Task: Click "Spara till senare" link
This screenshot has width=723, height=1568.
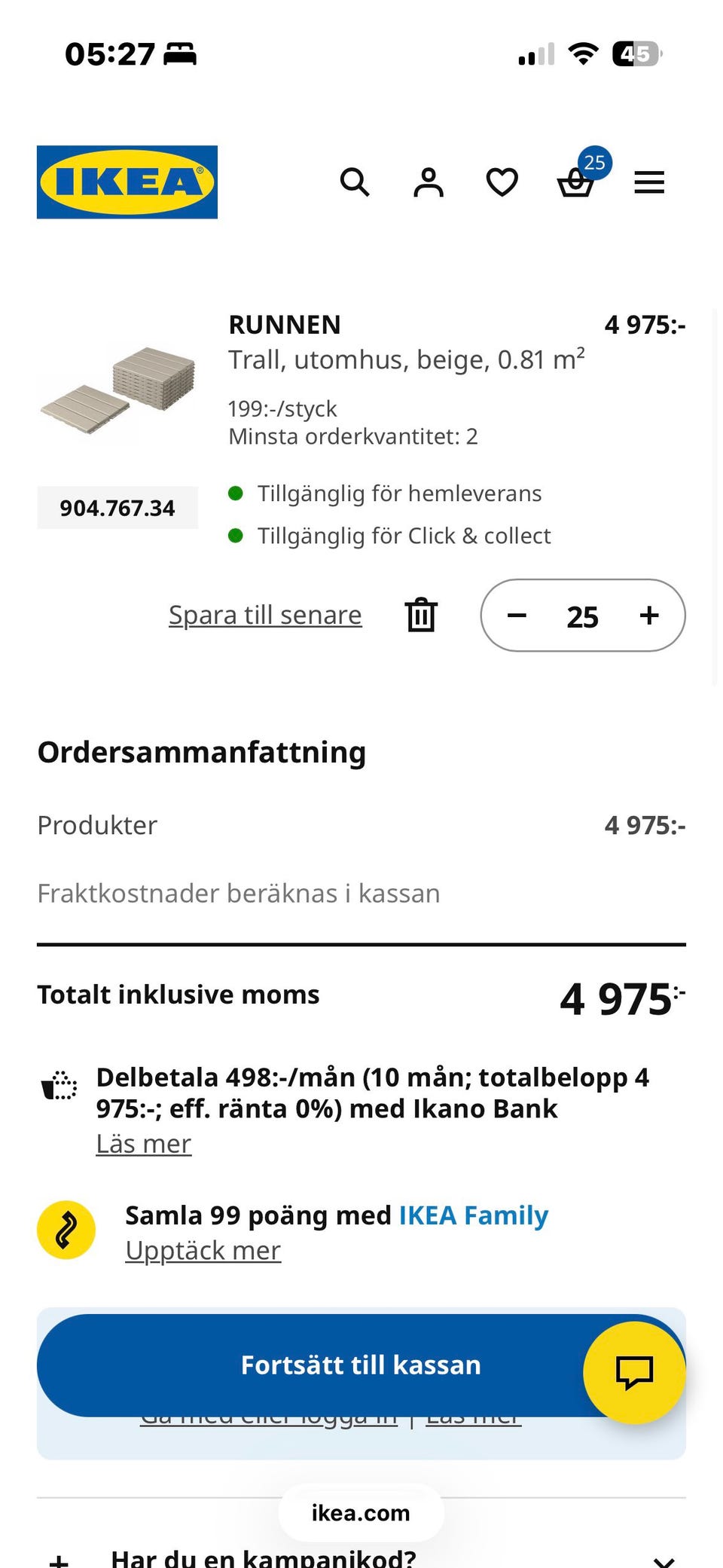Action: point(264,615)
